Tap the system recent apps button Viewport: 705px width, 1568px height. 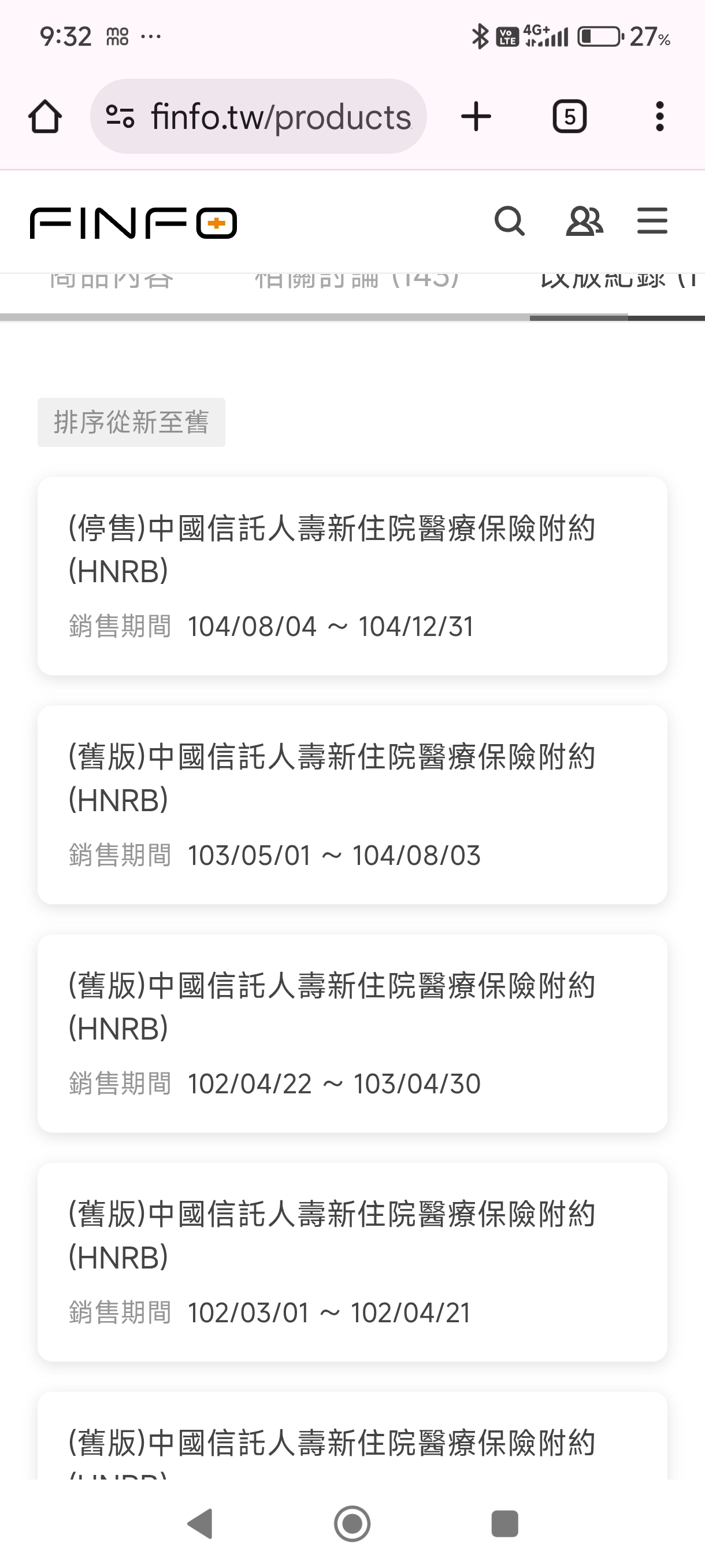click(x=504, y=1524)
